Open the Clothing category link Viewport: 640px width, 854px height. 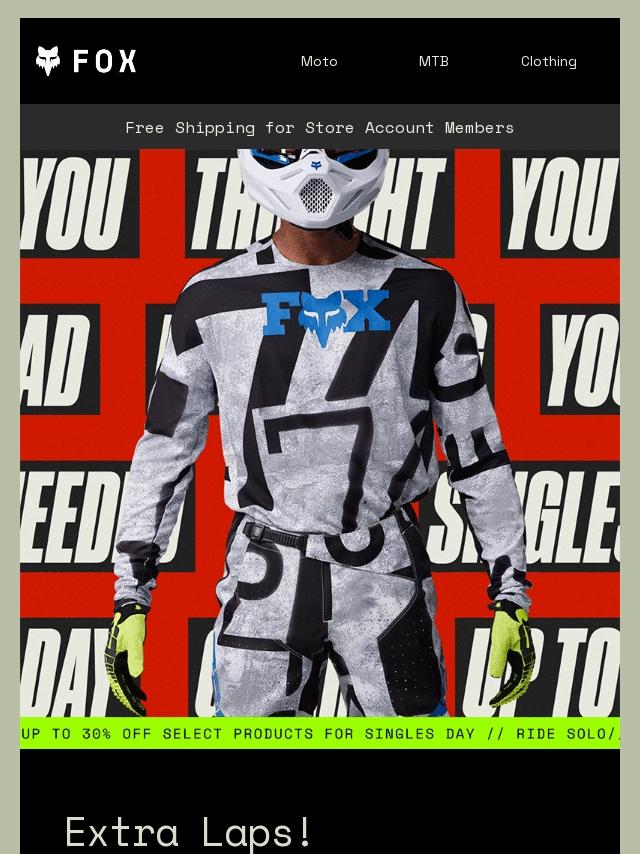tap(548, 61)
